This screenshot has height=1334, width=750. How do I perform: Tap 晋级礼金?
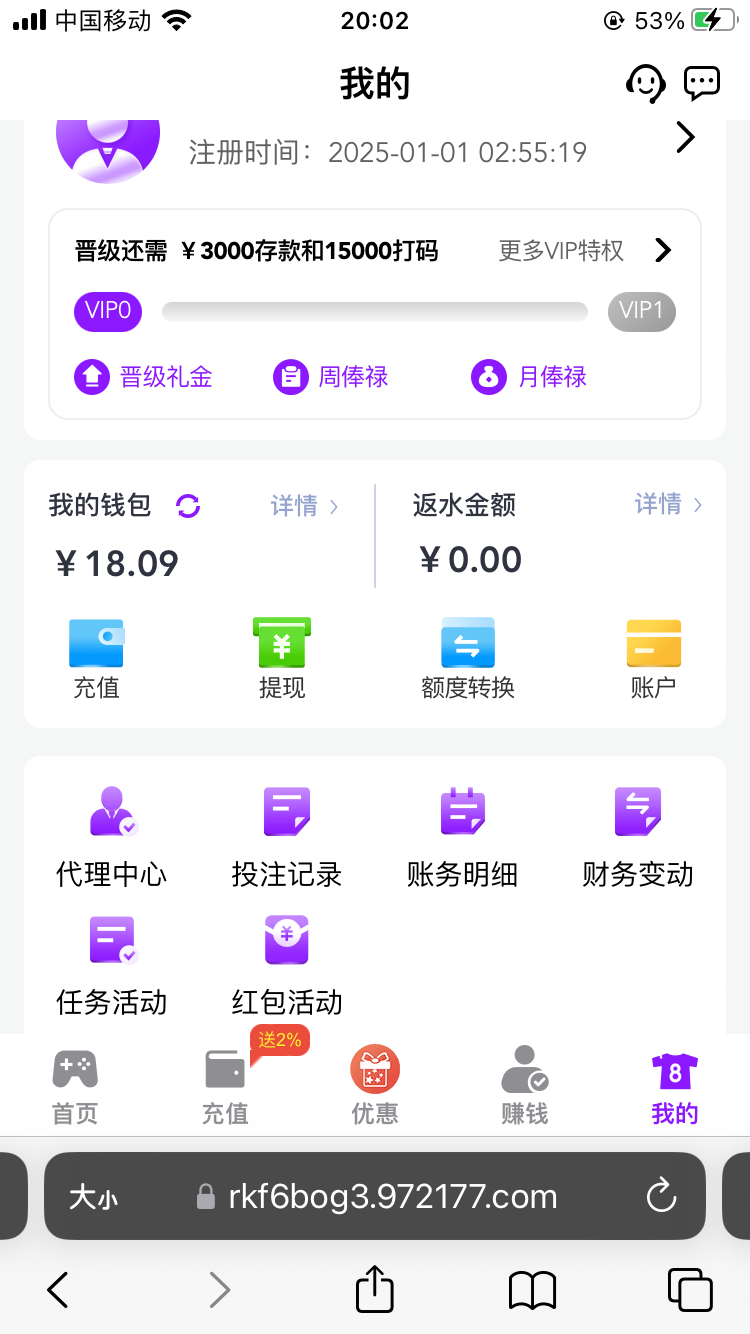click(x=144, y=377)
